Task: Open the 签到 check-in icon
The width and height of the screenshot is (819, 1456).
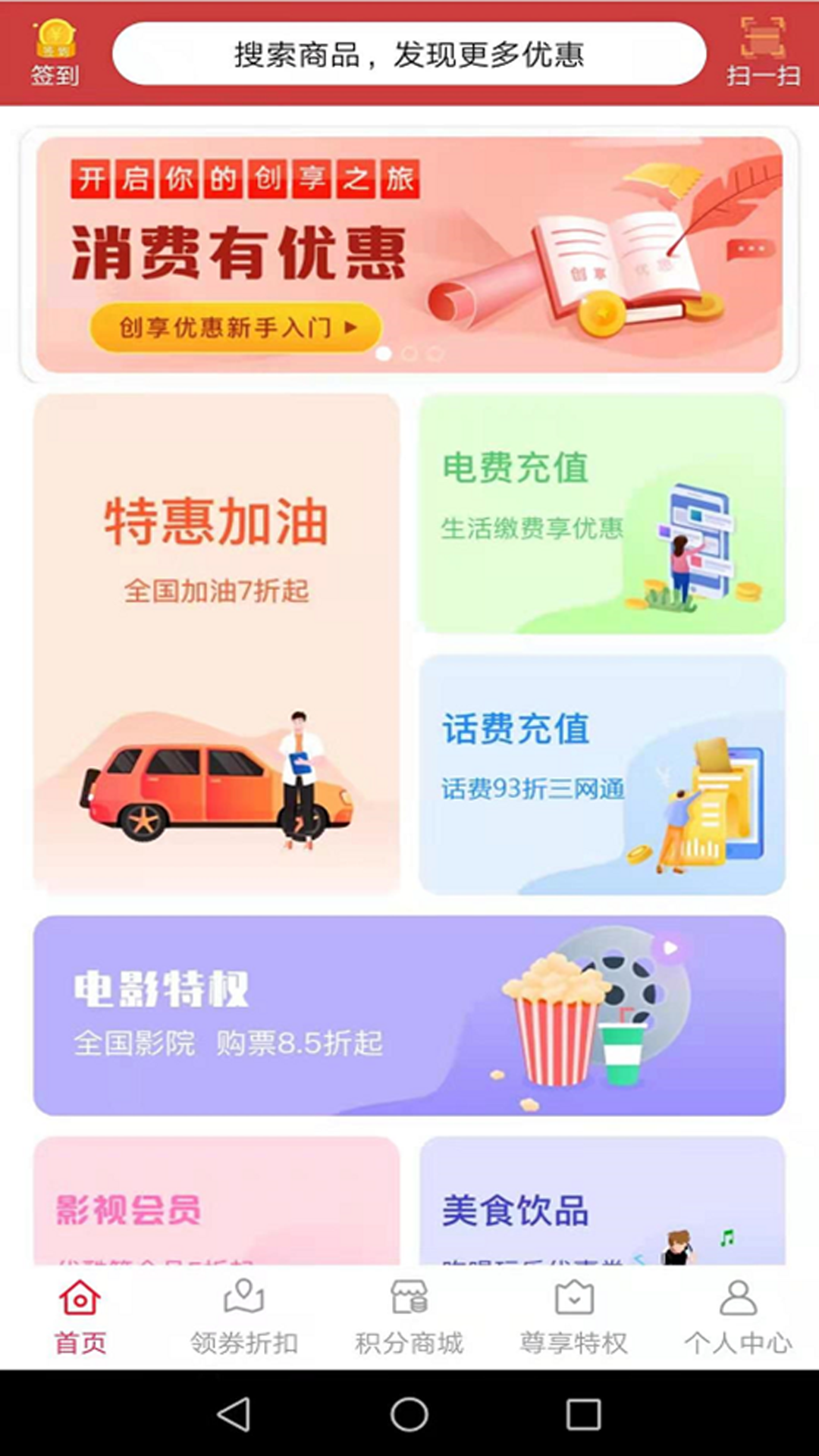Action: coord(55,53)
